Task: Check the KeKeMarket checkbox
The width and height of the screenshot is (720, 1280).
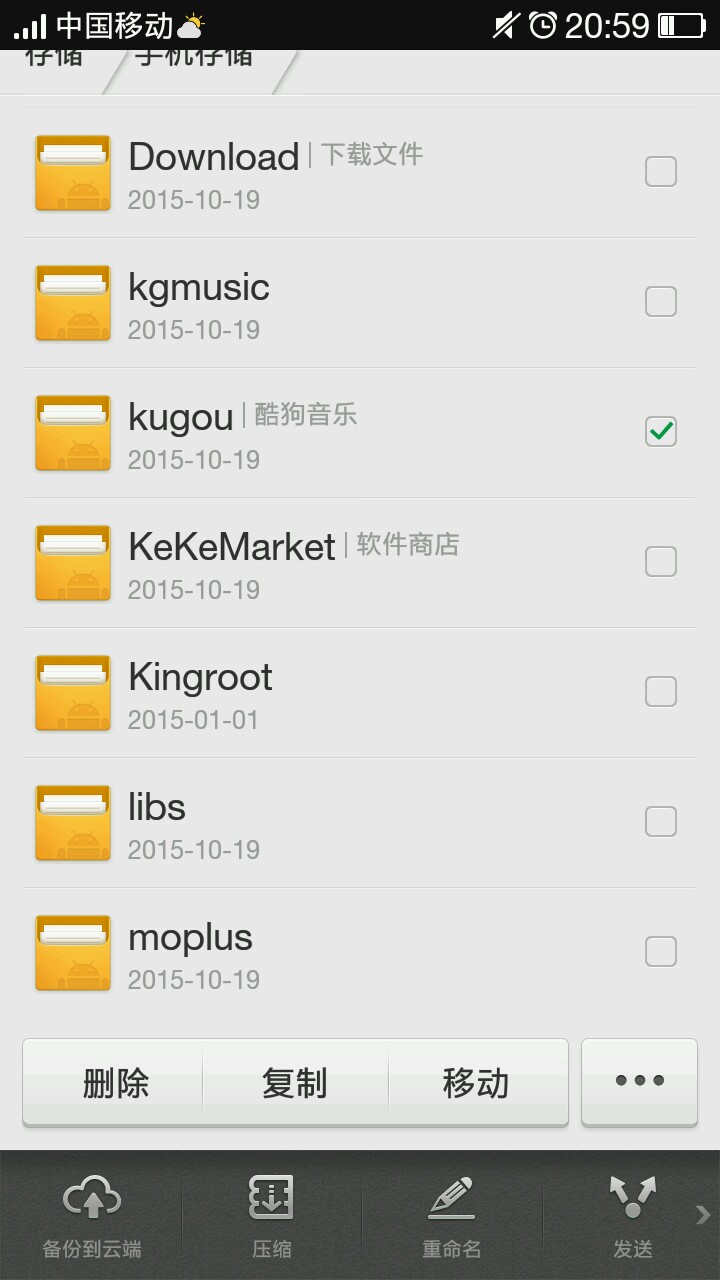Action: (x=661, y=562)
